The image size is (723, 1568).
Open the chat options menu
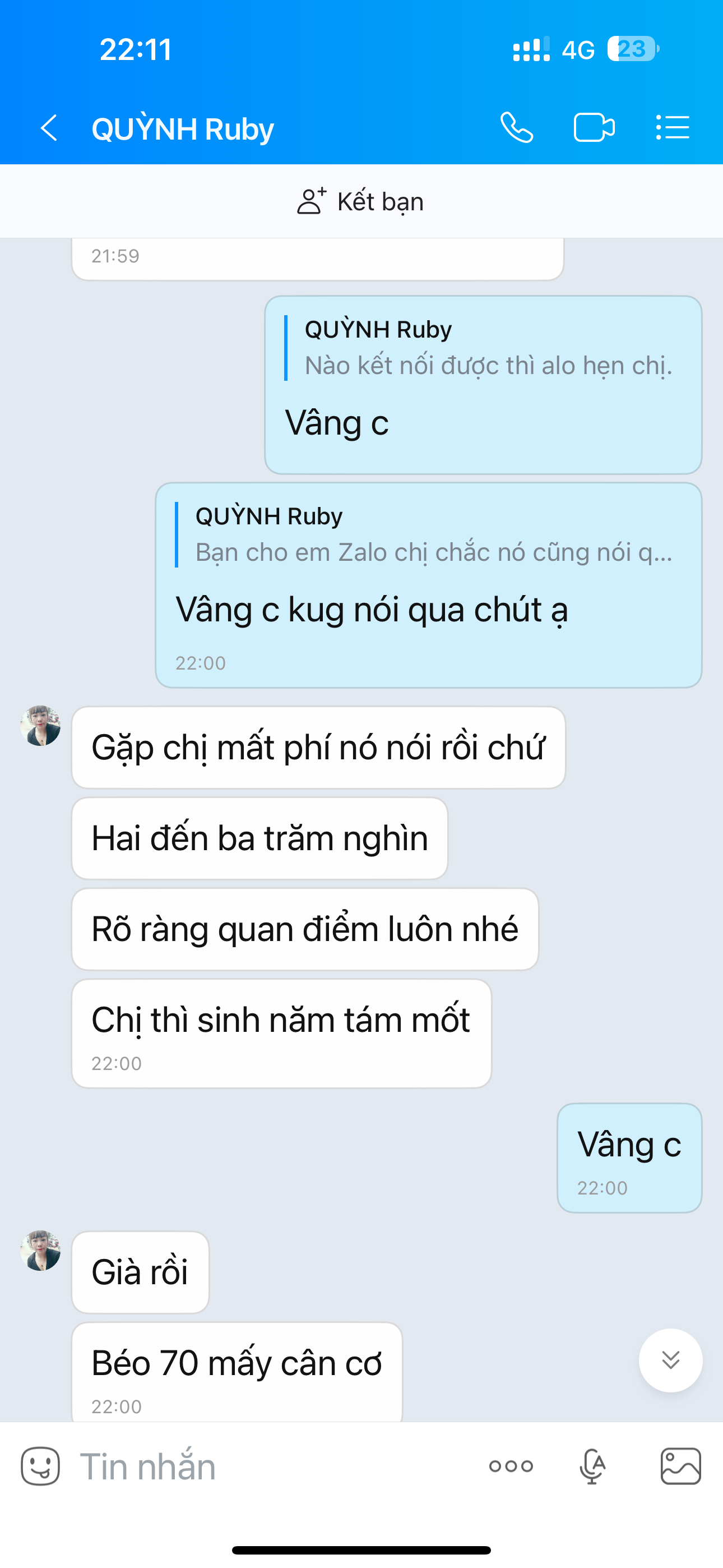click(673, 128)
